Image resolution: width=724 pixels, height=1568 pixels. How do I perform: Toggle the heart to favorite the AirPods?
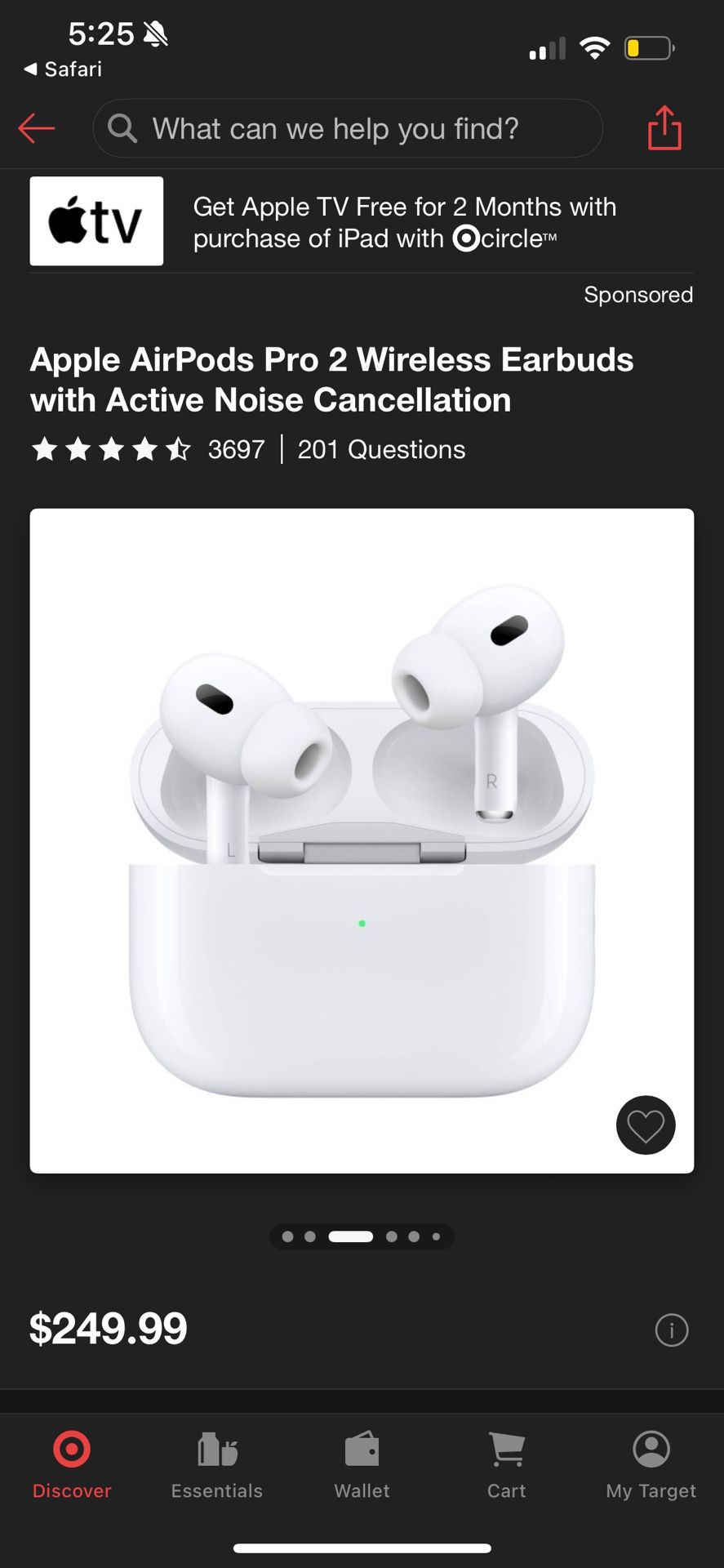click(x=646, y=1125)
